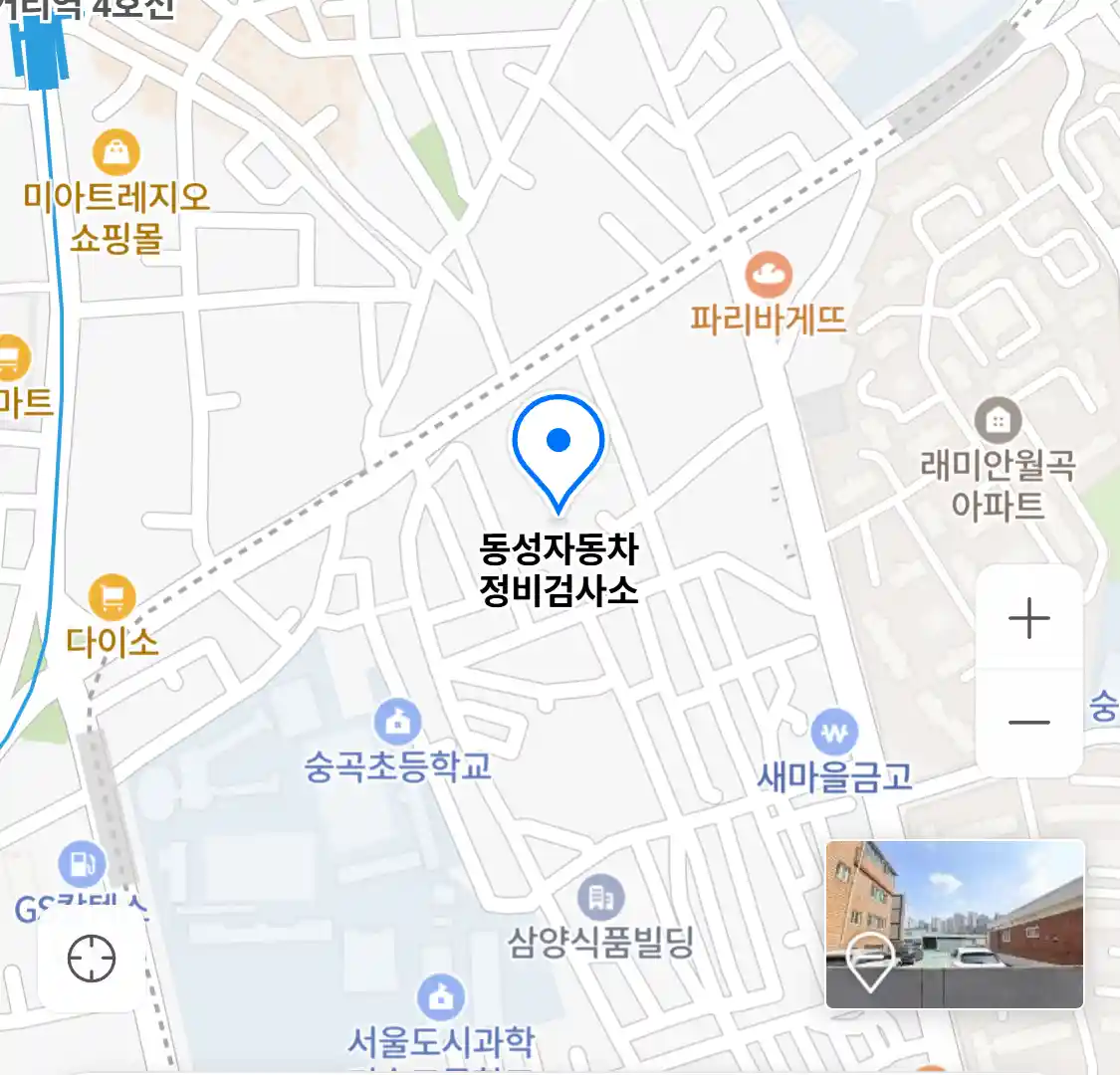The width and height of the screenshot is (1120, 1075).
Task: Open the 미아트레지오 쇼핑몰 marker
Action: (x=116, y=153)
